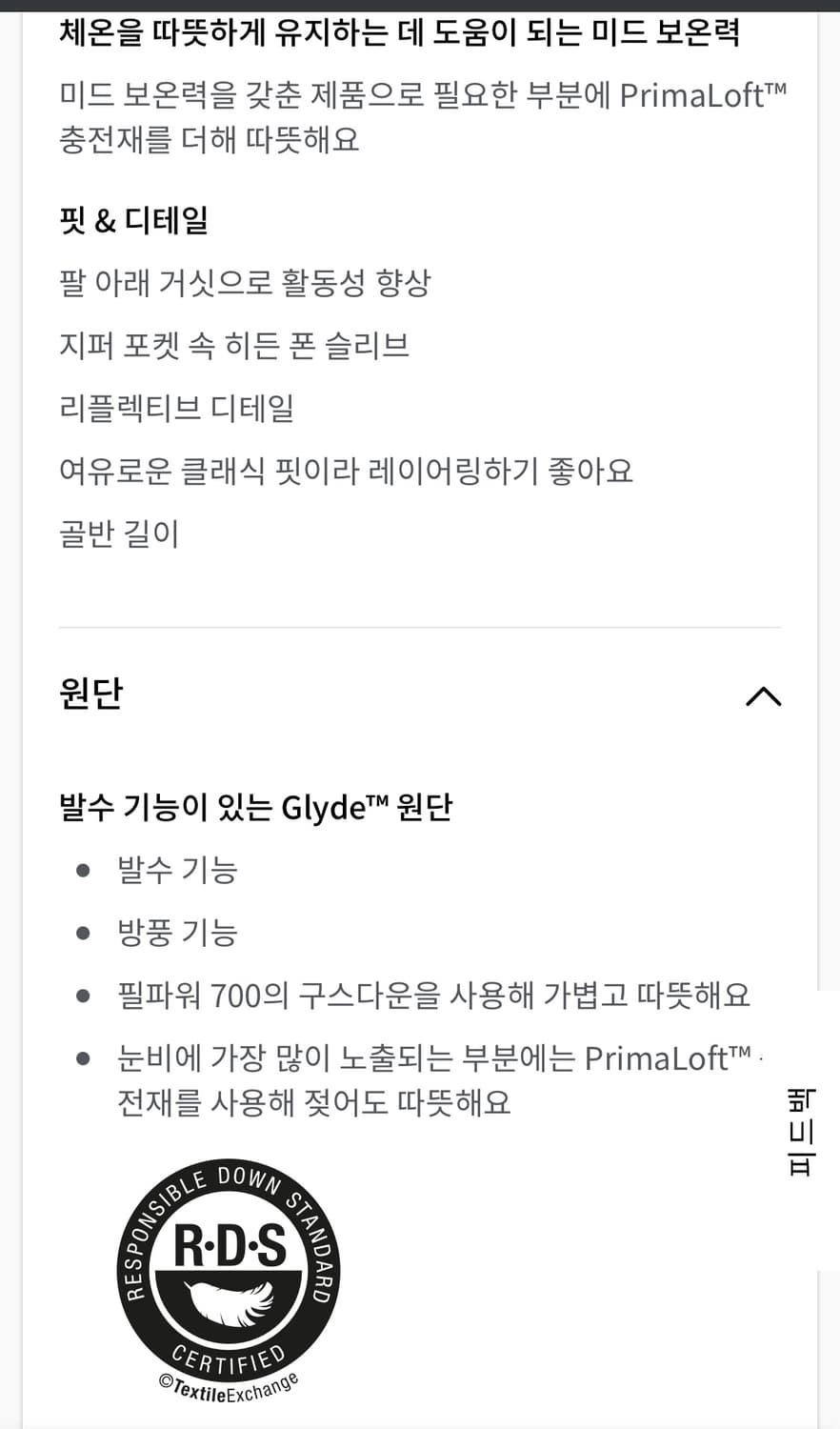Click the 리플렉티브 디테일 line

175,407
